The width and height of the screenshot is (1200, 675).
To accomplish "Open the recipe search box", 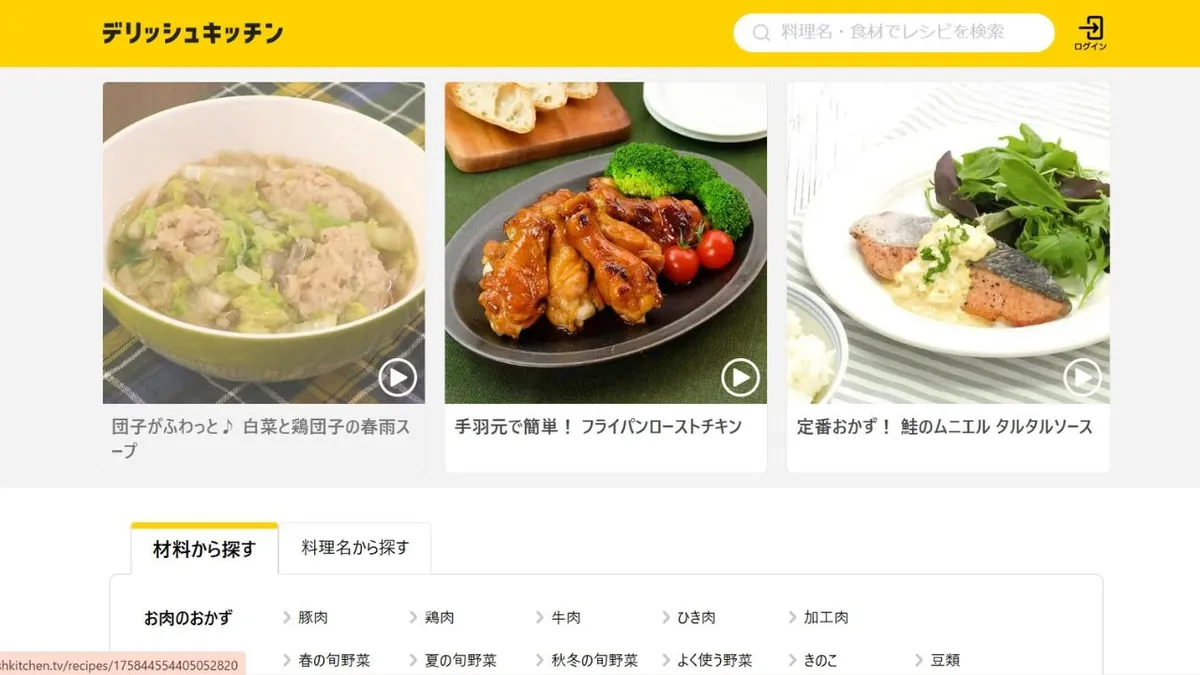I will coord(892,32).
